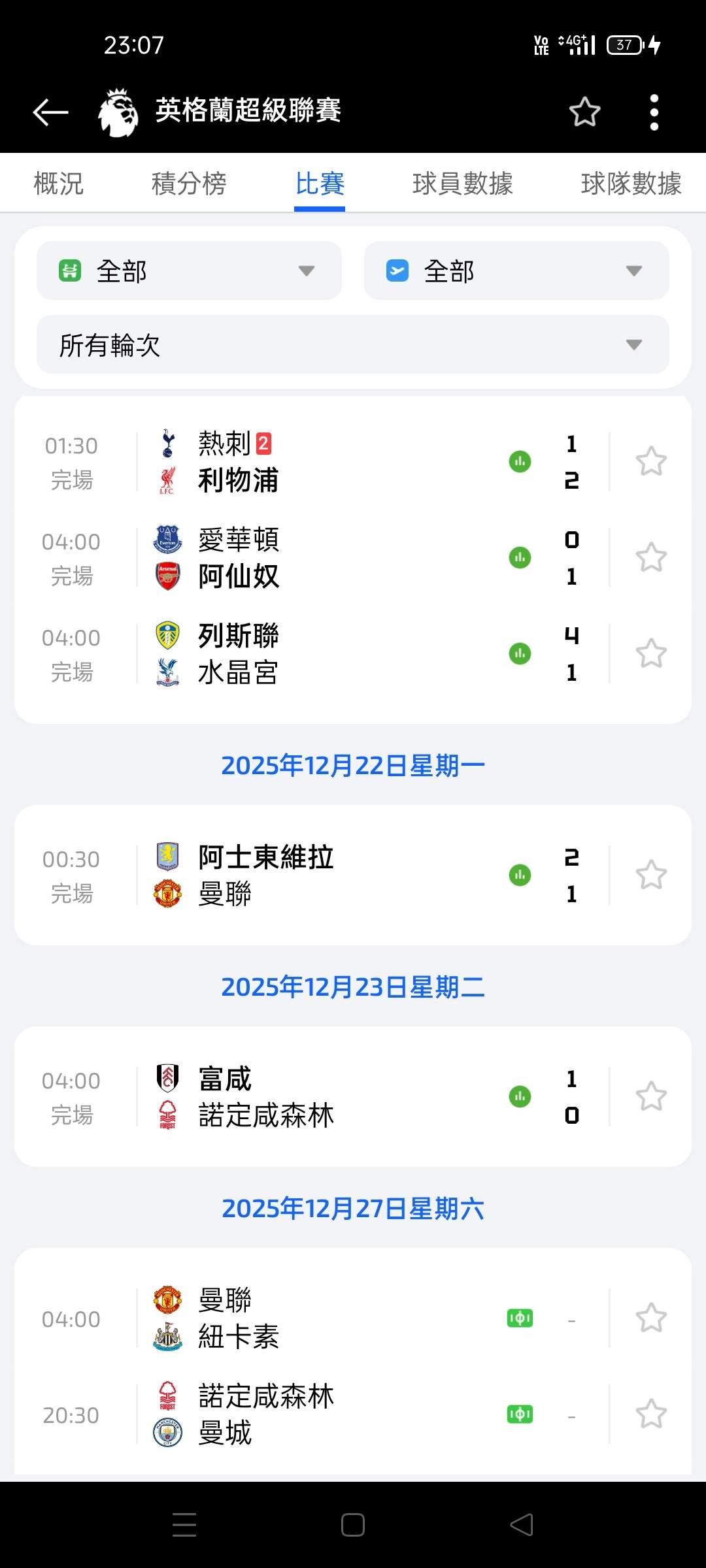Tap the system home button
The width and height of the screenshot is (706, 1568).
[x=353, y=1526]
